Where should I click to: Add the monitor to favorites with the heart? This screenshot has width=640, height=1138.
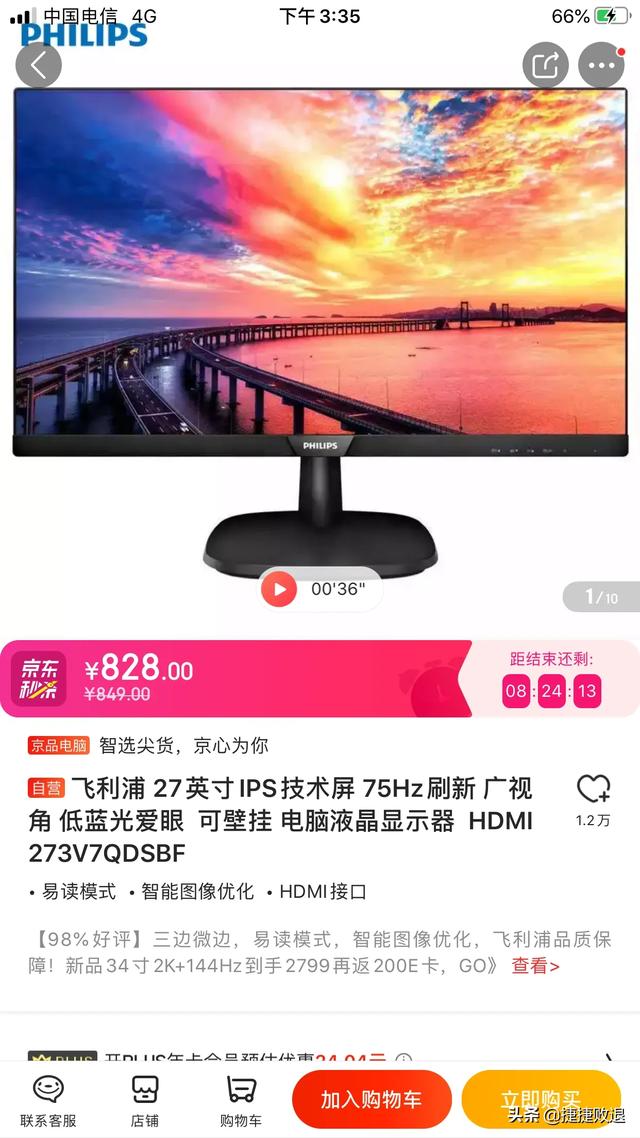593,790
